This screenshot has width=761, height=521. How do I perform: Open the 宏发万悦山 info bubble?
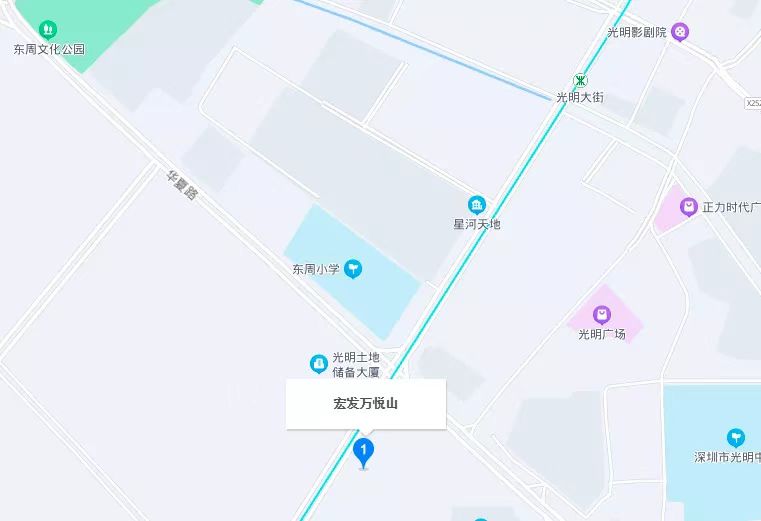(366, 404)
